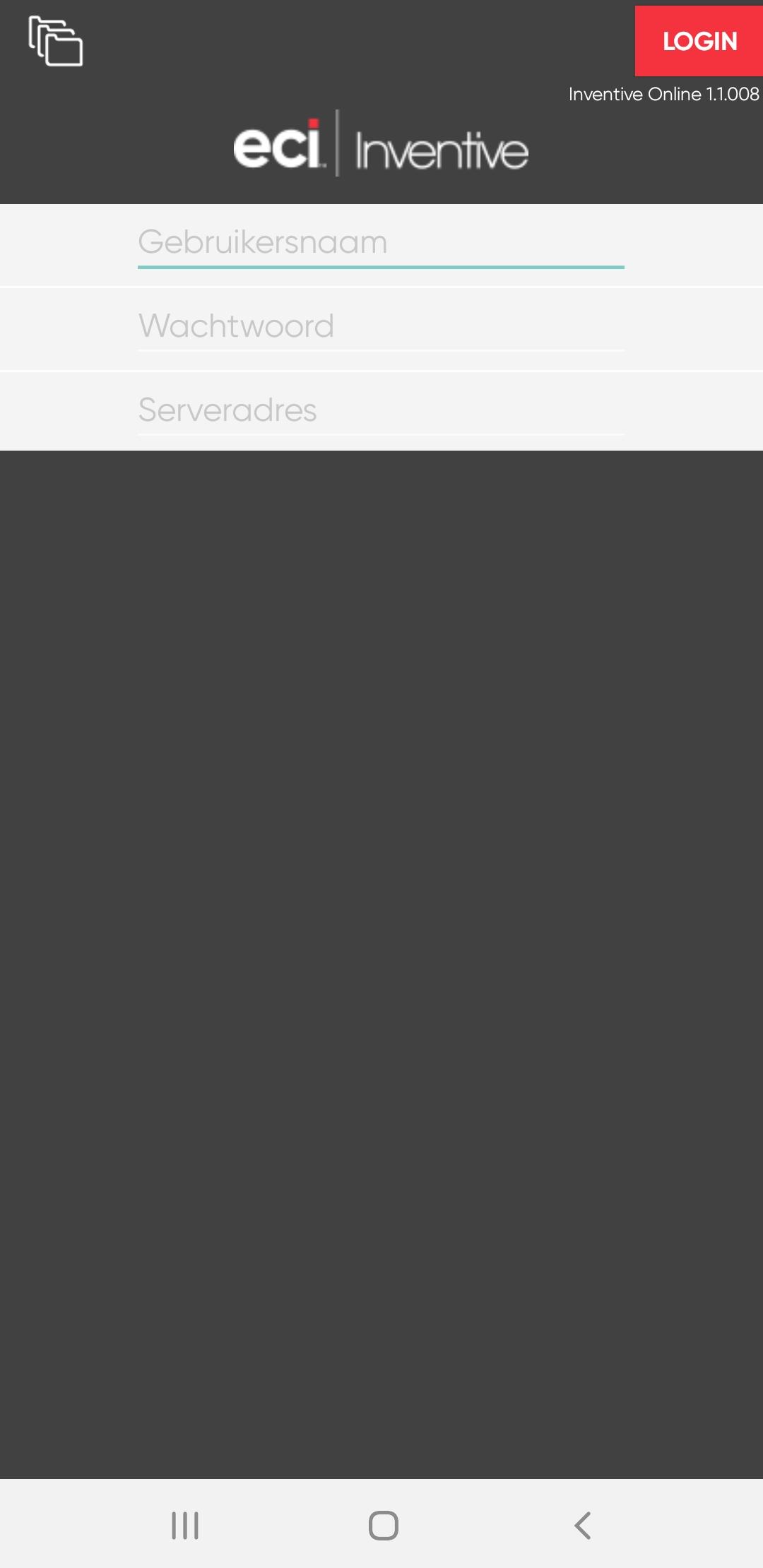The width and height of the screenshot is (763, 1568).
Task: Open the stacked folders icon
Action: tap(55, 41)
